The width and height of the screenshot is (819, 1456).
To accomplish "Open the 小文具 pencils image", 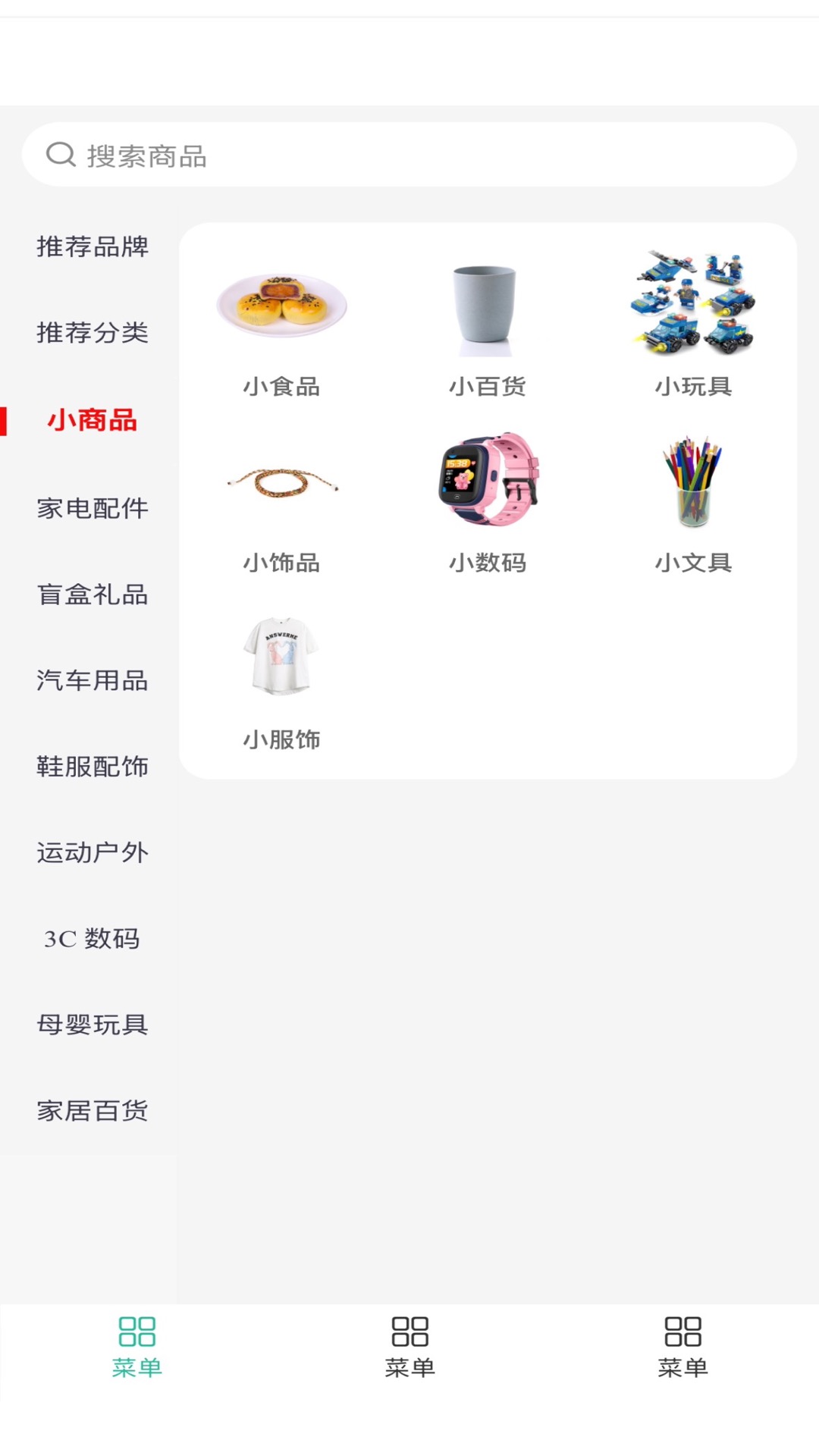I will (694, 483).
